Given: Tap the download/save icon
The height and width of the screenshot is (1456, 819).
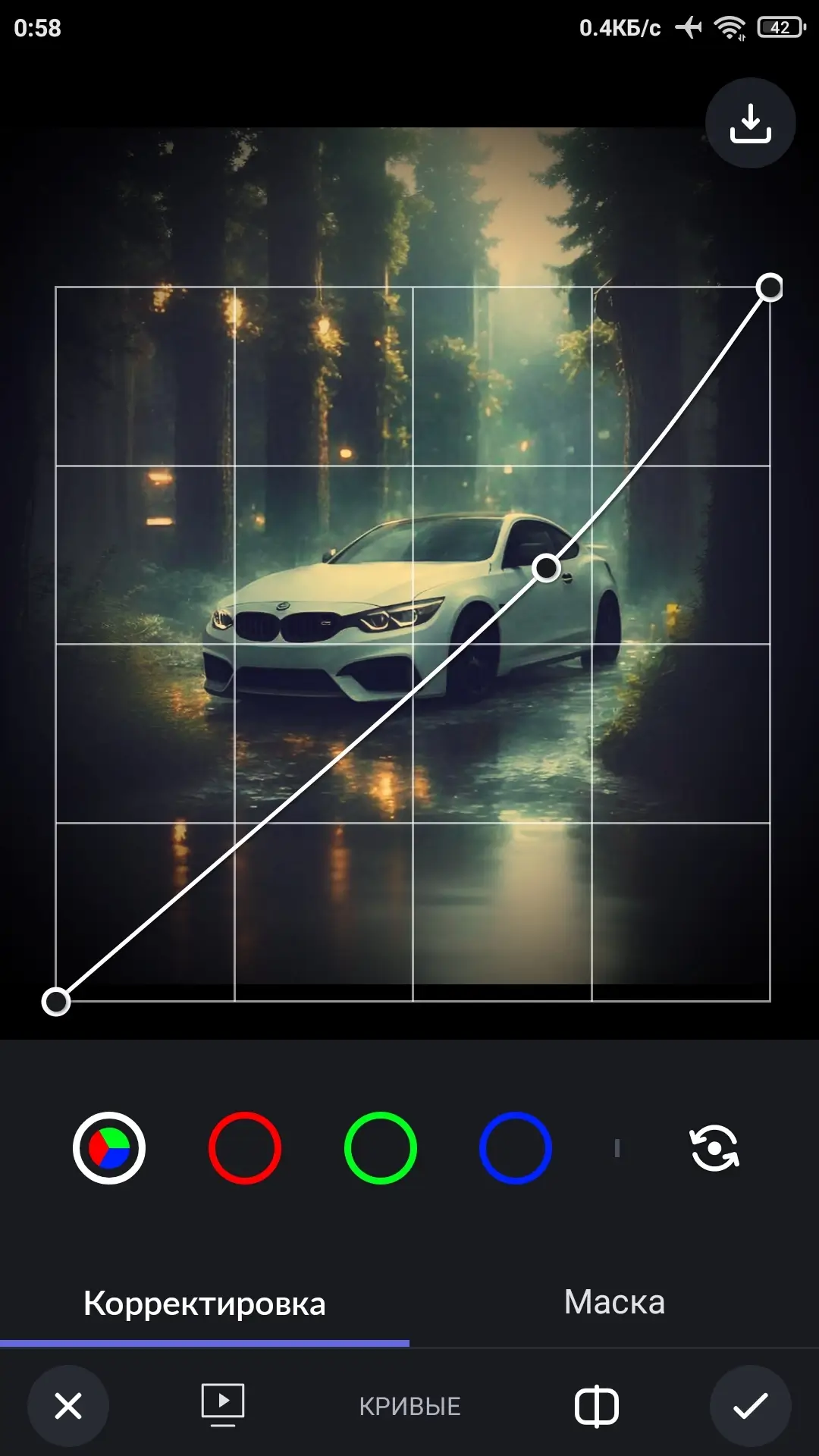Looking at the screenshot, I should (750, 123).
